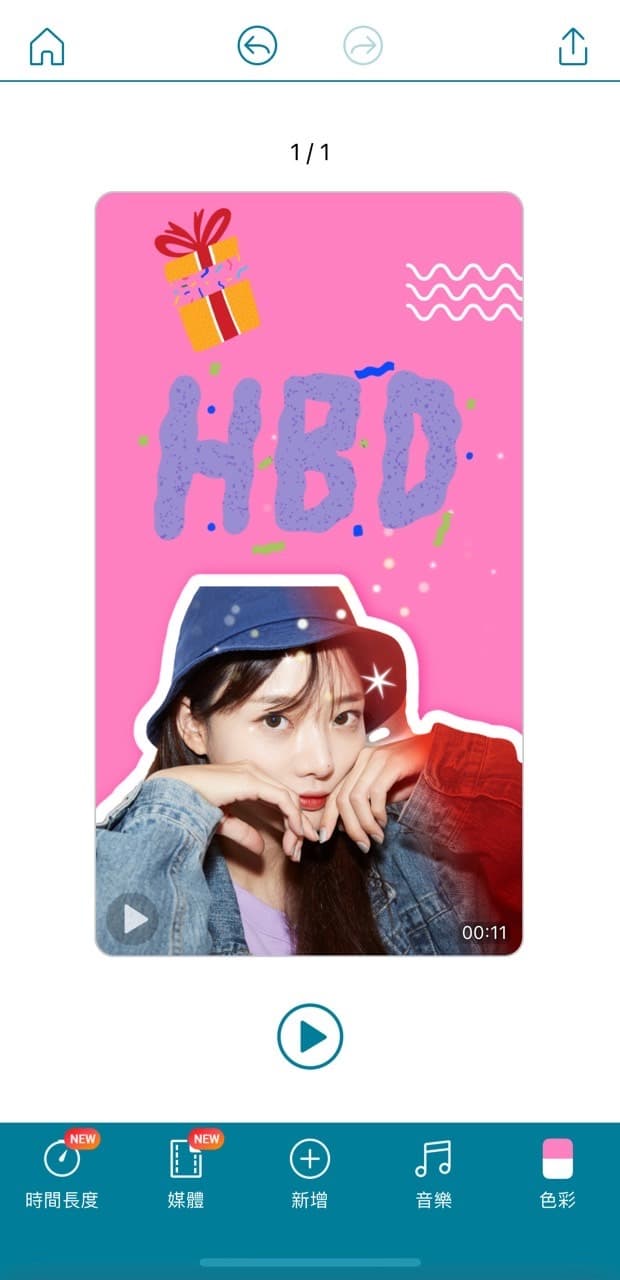This screenshot has width=620, height=1280.
Task: Tap the small play icon on the canvas
Action: (132, 919)
